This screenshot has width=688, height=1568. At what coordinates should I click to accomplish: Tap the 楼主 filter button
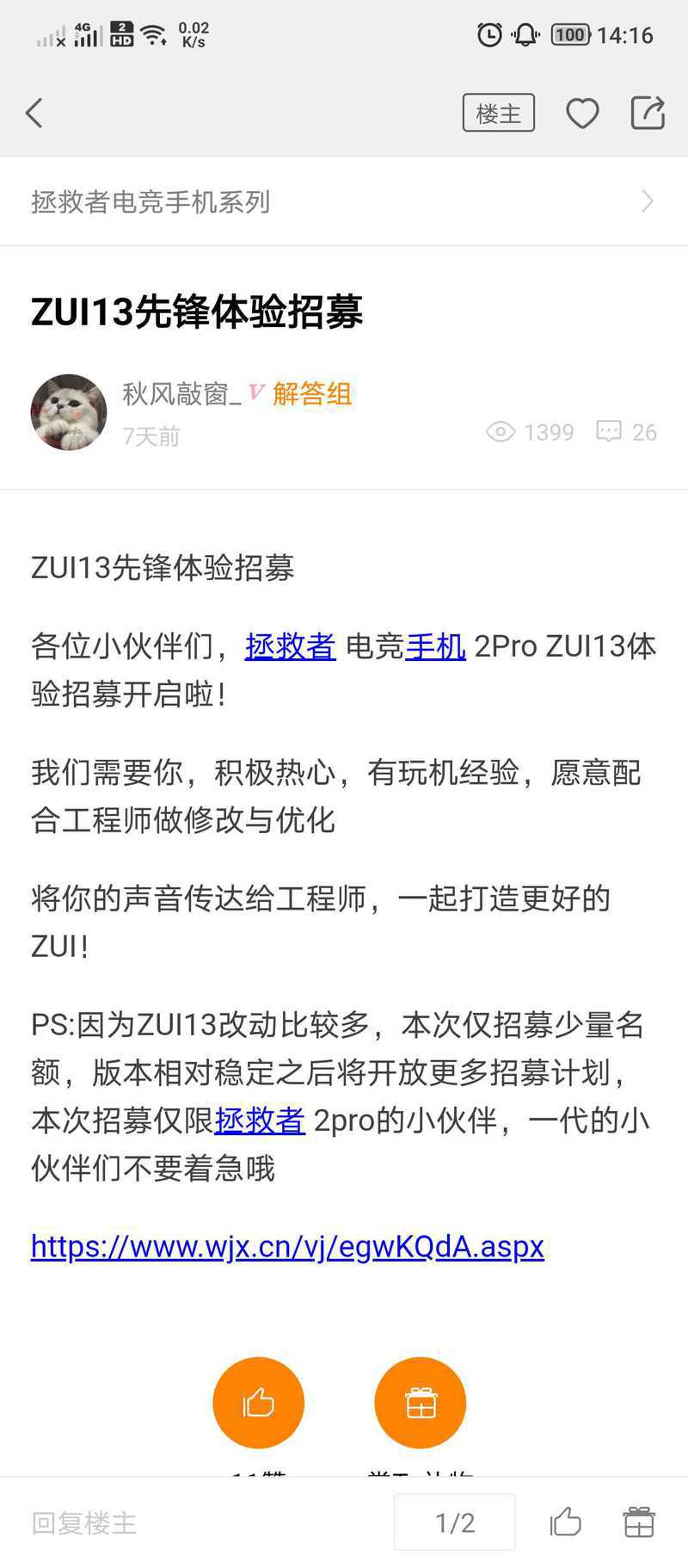pyautogui.click(x=499, y=113)
